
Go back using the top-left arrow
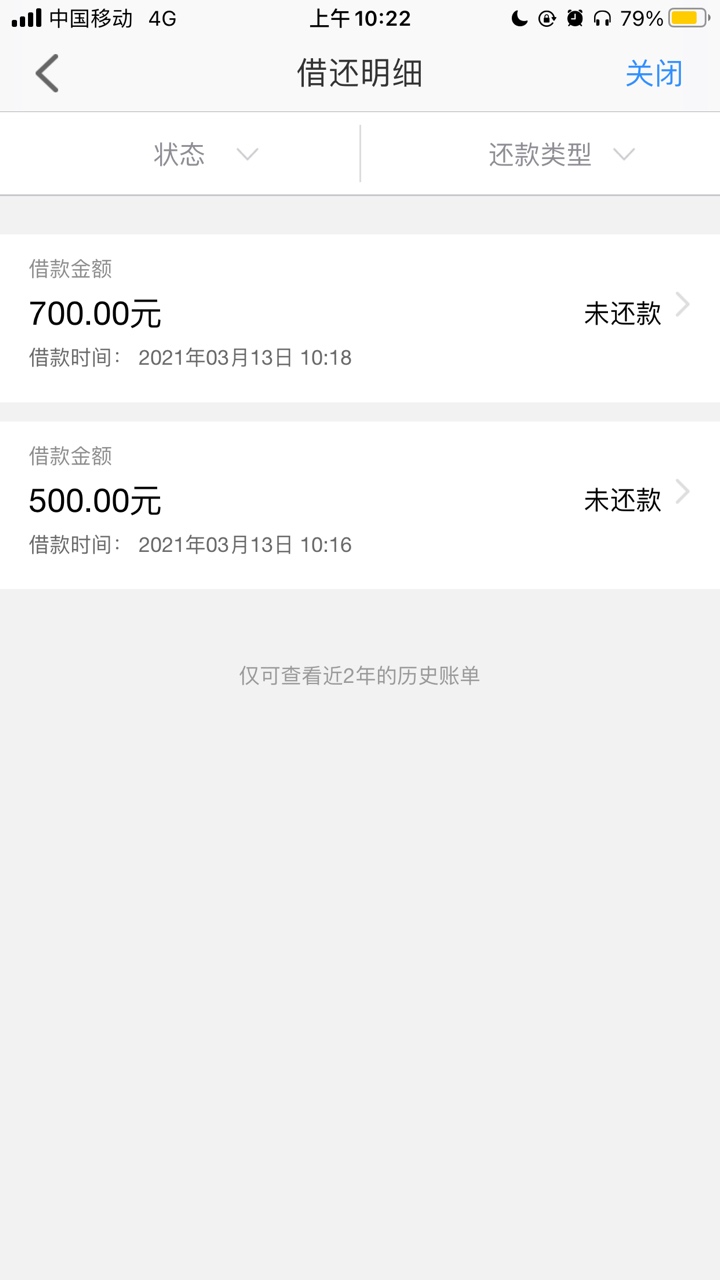point(47,73)
